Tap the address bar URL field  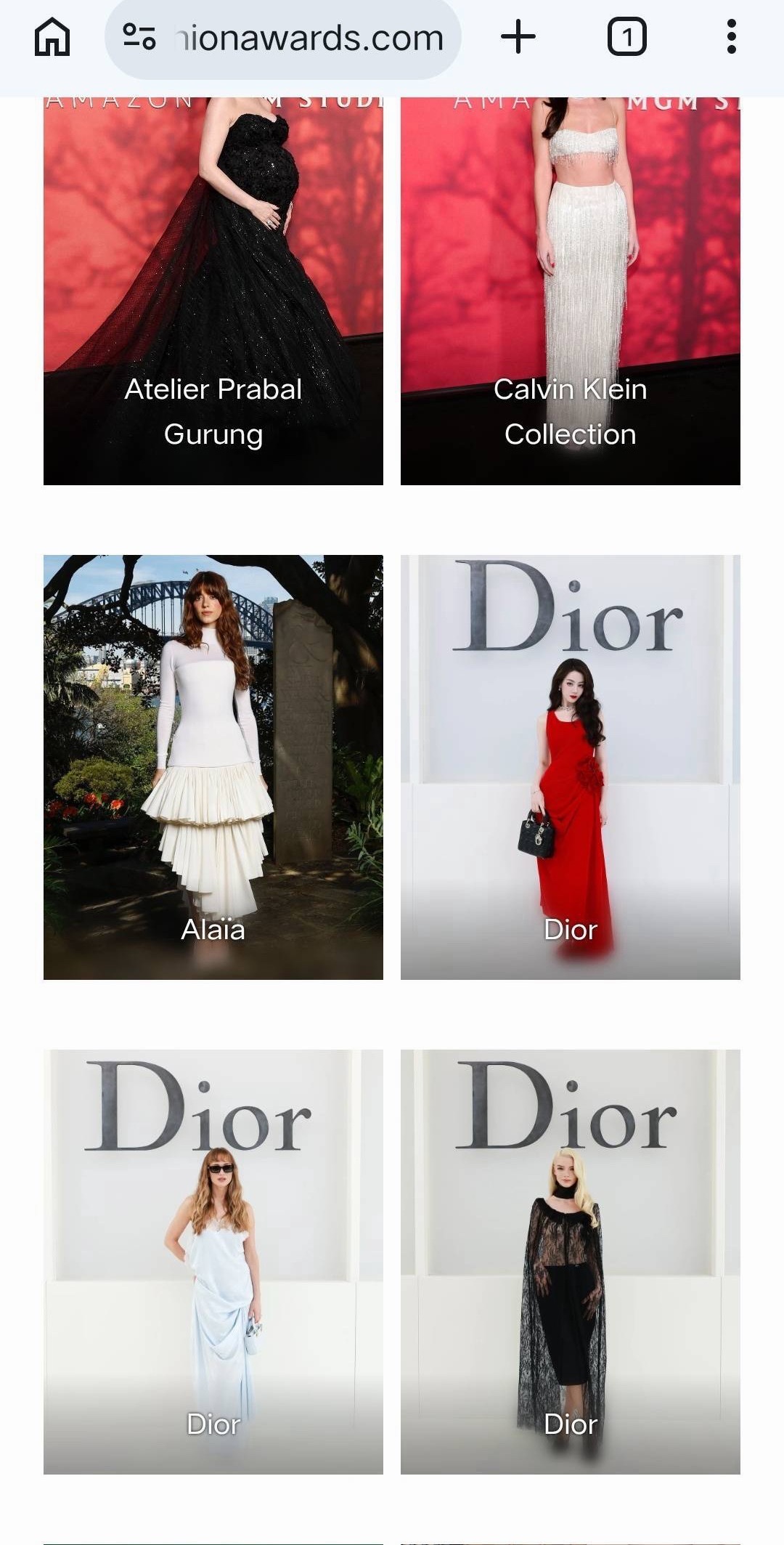coord(309,38)
